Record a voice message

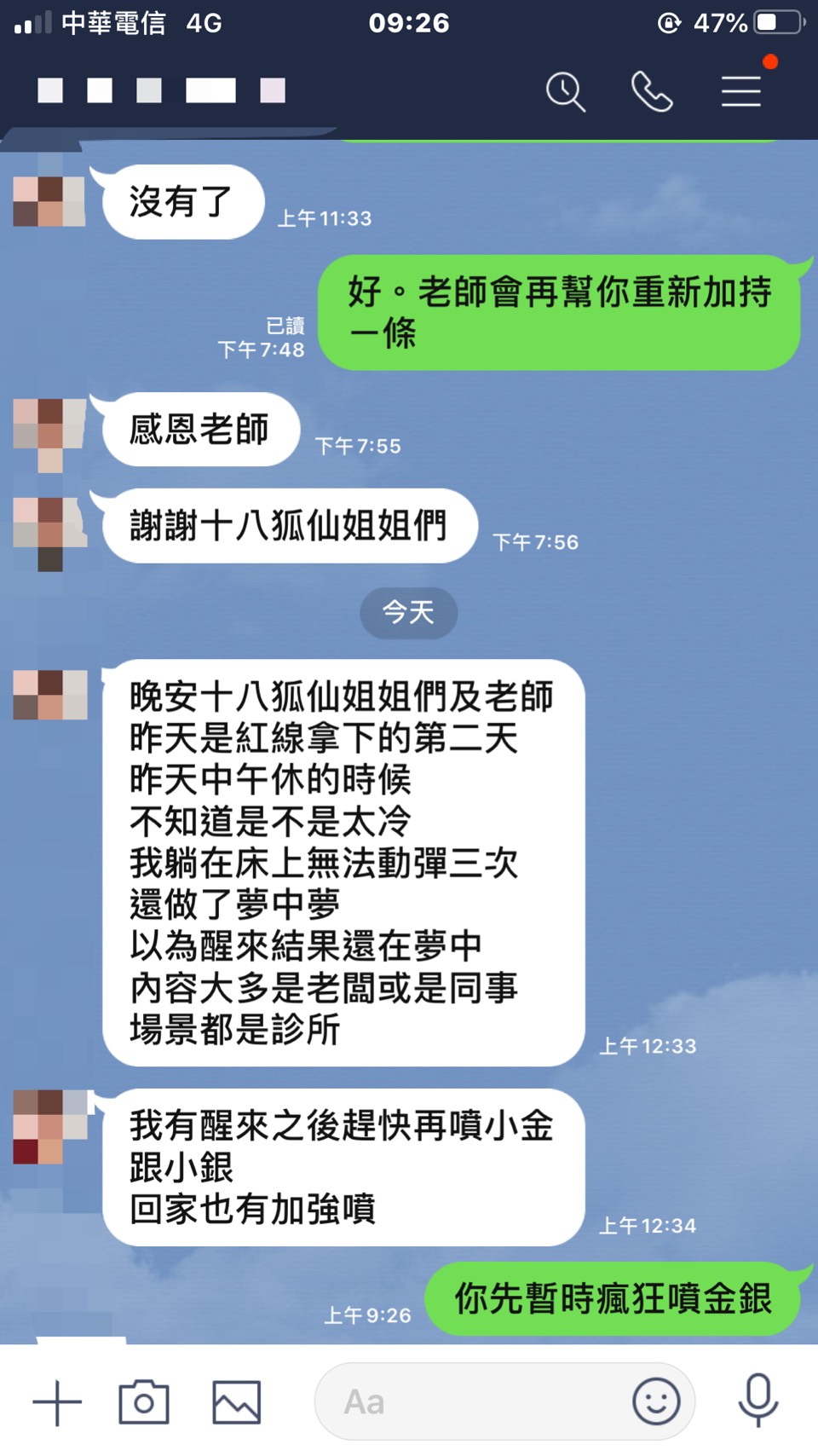coord(758,1401)
